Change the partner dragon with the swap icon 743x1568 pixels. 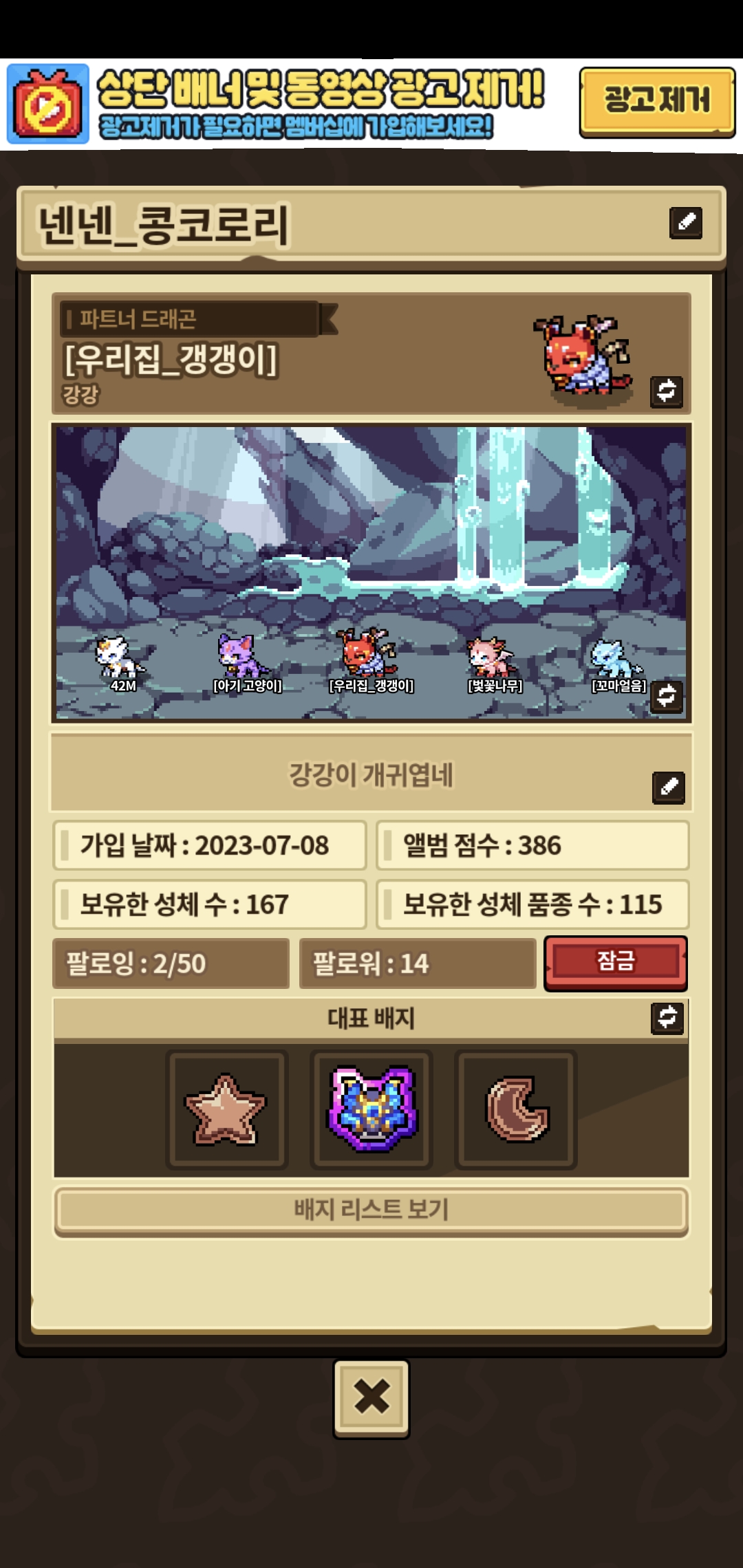[x=667, y=391]
